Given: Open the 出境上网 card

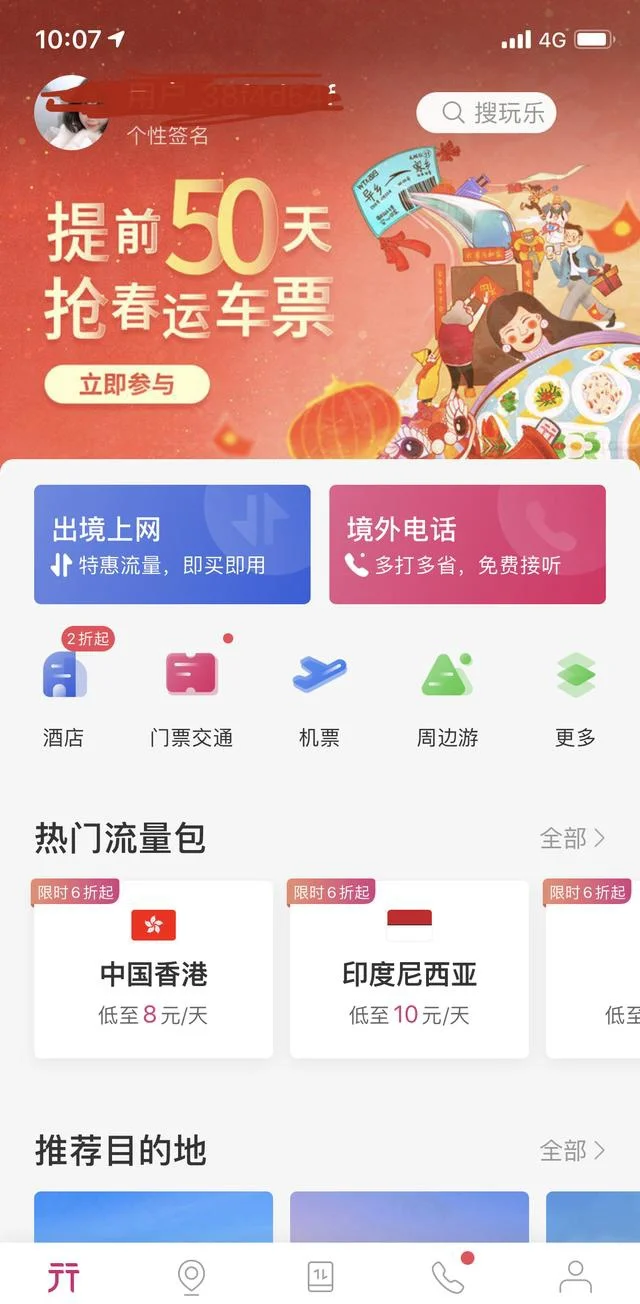Looking at the screenshot, I should pyautogui.click(x=172, y=545).
